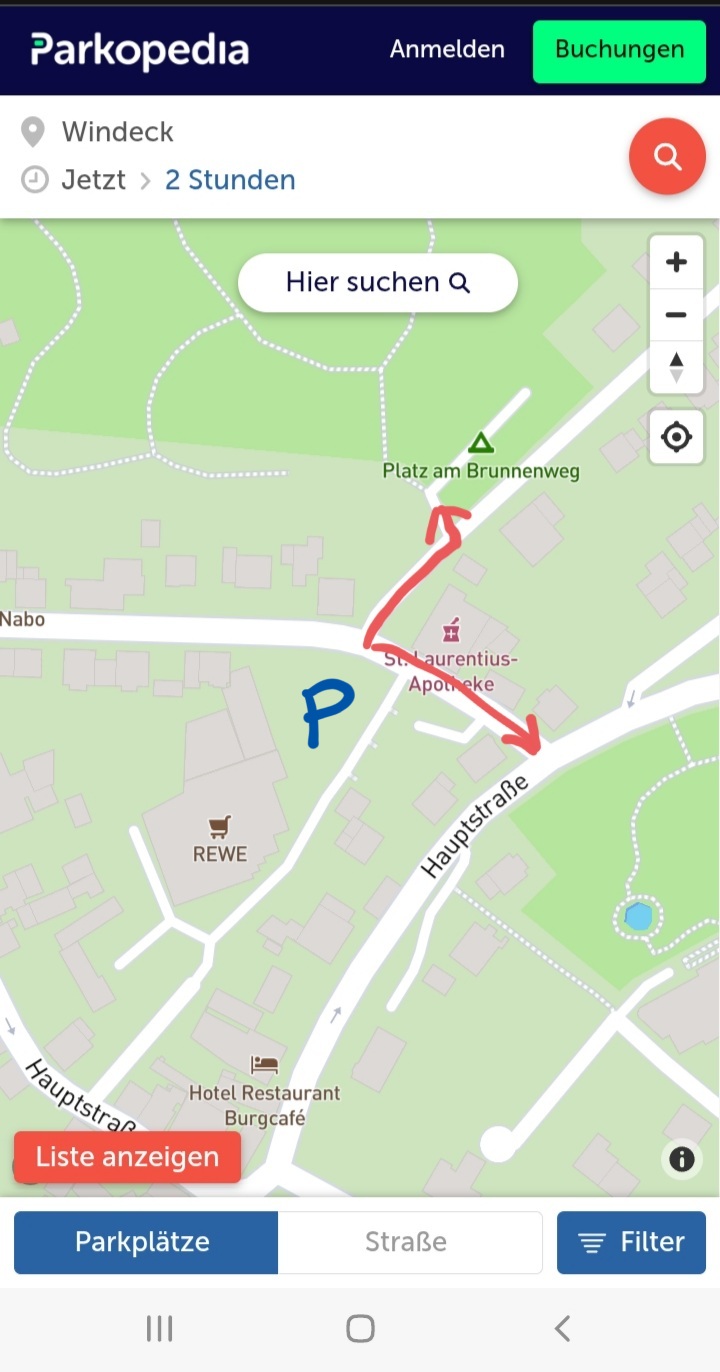Open the Filter options

pyautogui.click(x=631, y=1242)
